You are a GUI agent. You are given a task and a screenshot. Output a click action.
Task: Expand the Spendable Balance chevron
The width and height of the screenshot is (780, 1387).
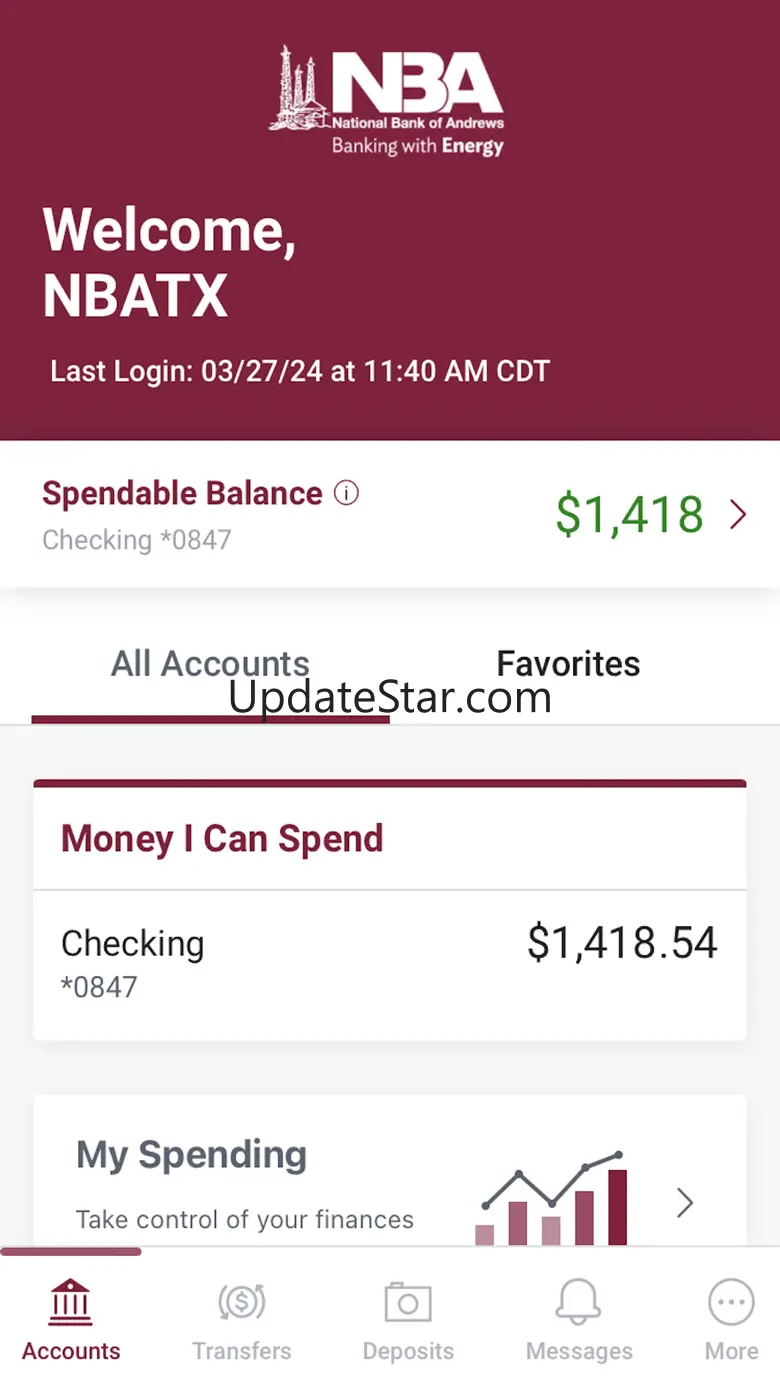[x=738, y=515]
